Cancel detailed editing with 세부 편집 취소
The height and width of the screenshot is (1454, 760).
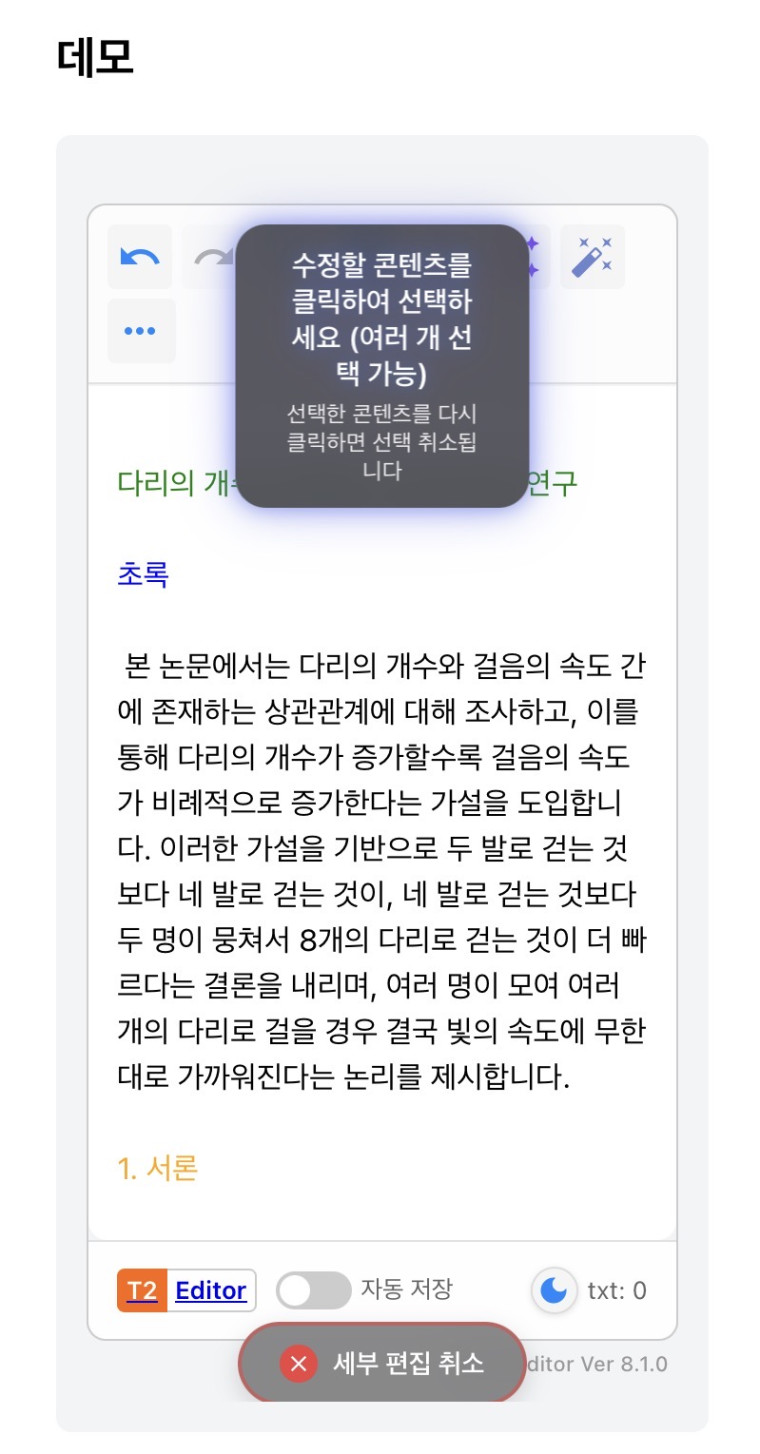tap(382, 1363)
